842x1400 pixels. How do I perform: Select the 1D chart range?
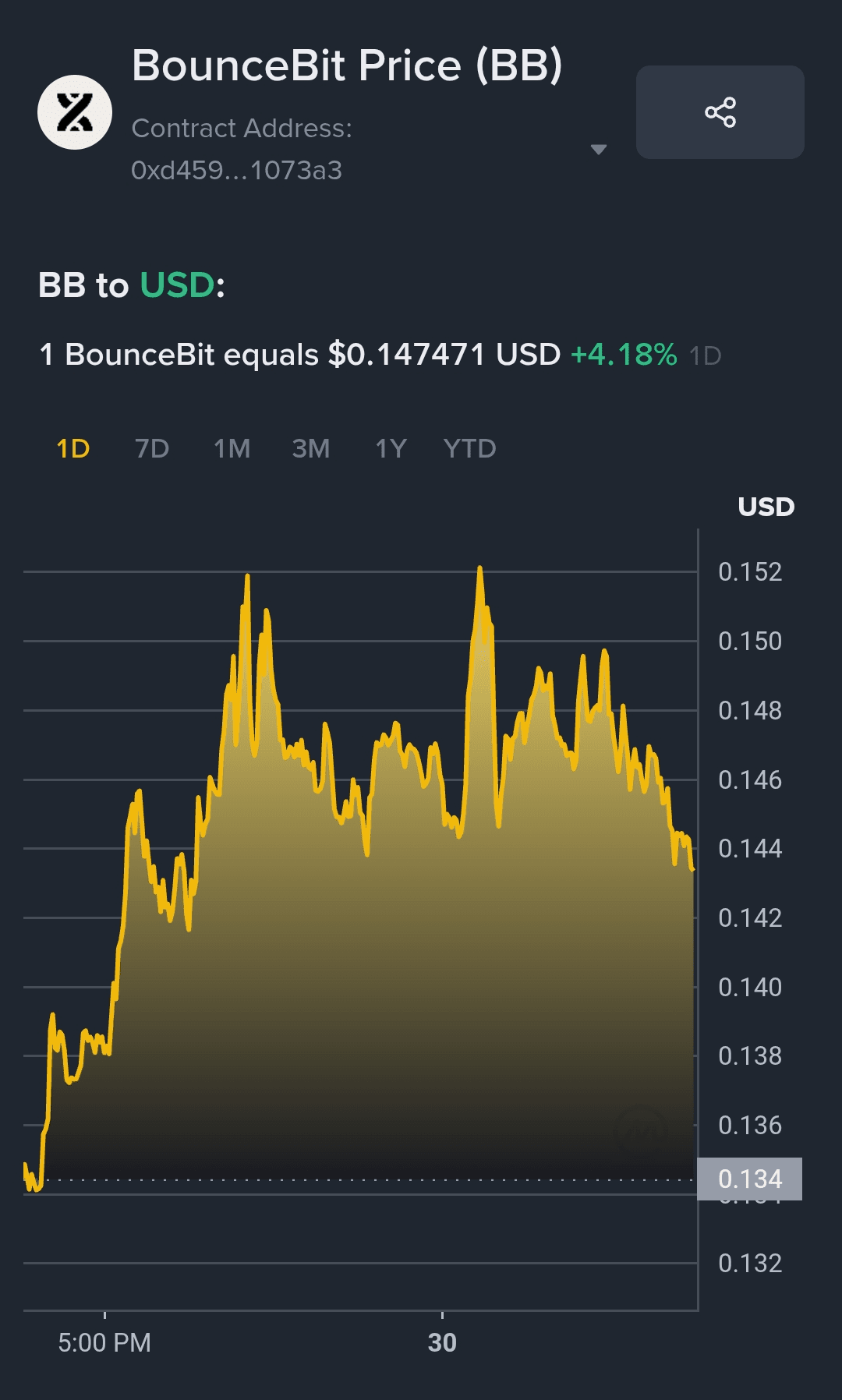73,448
